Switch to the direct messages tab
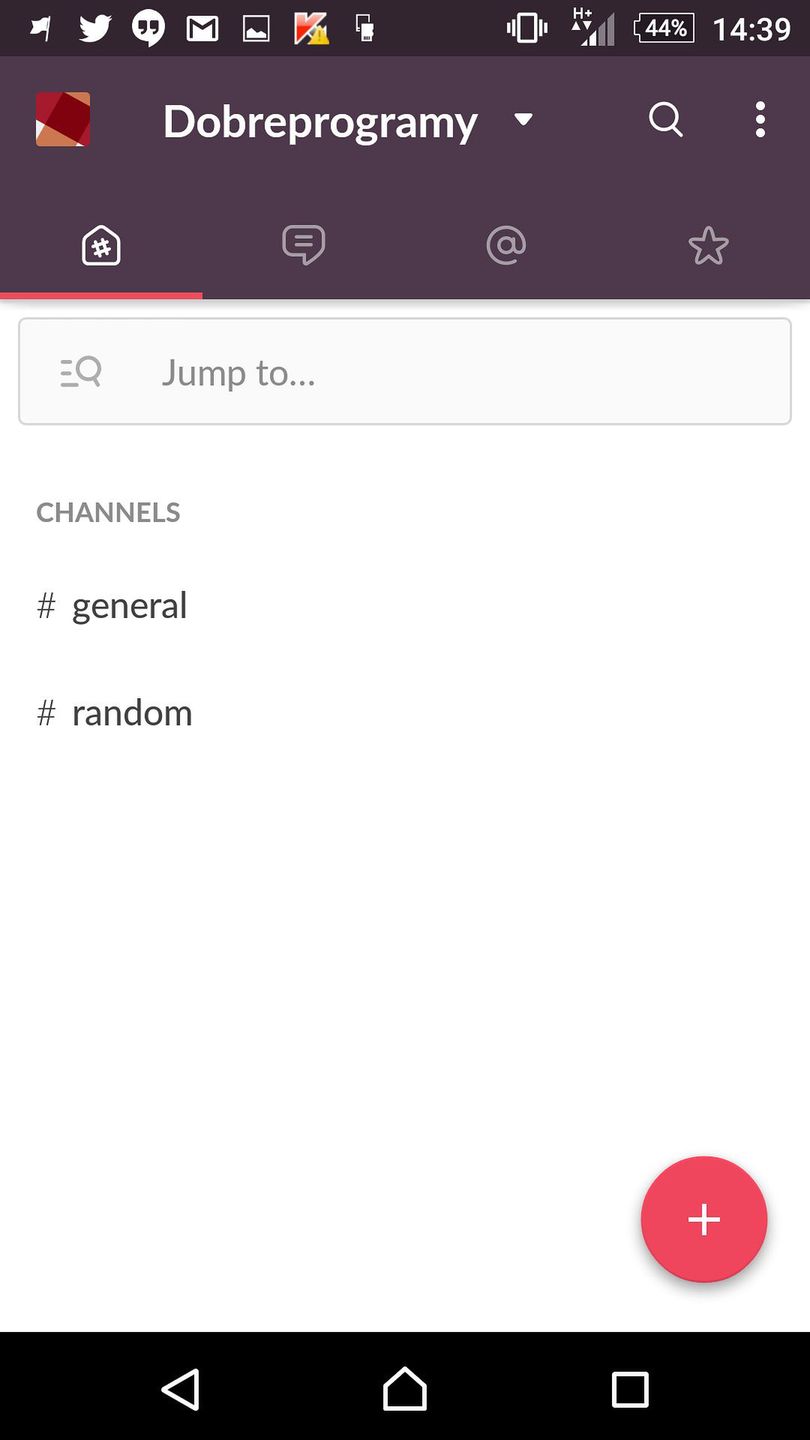 (x=303, y=244)
